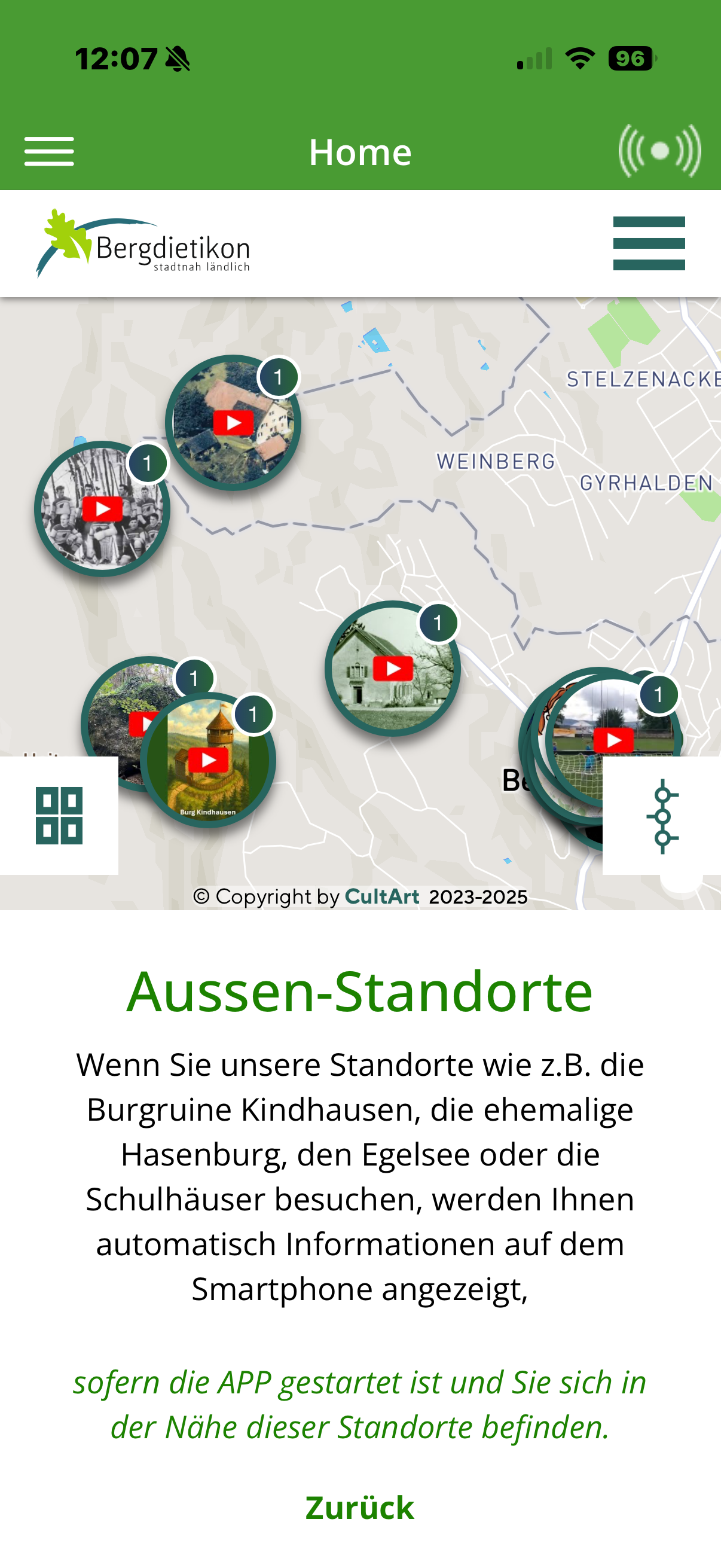Open the hockey team photo video marker
Screen dimensions: 721x1568
click(102, 509)
